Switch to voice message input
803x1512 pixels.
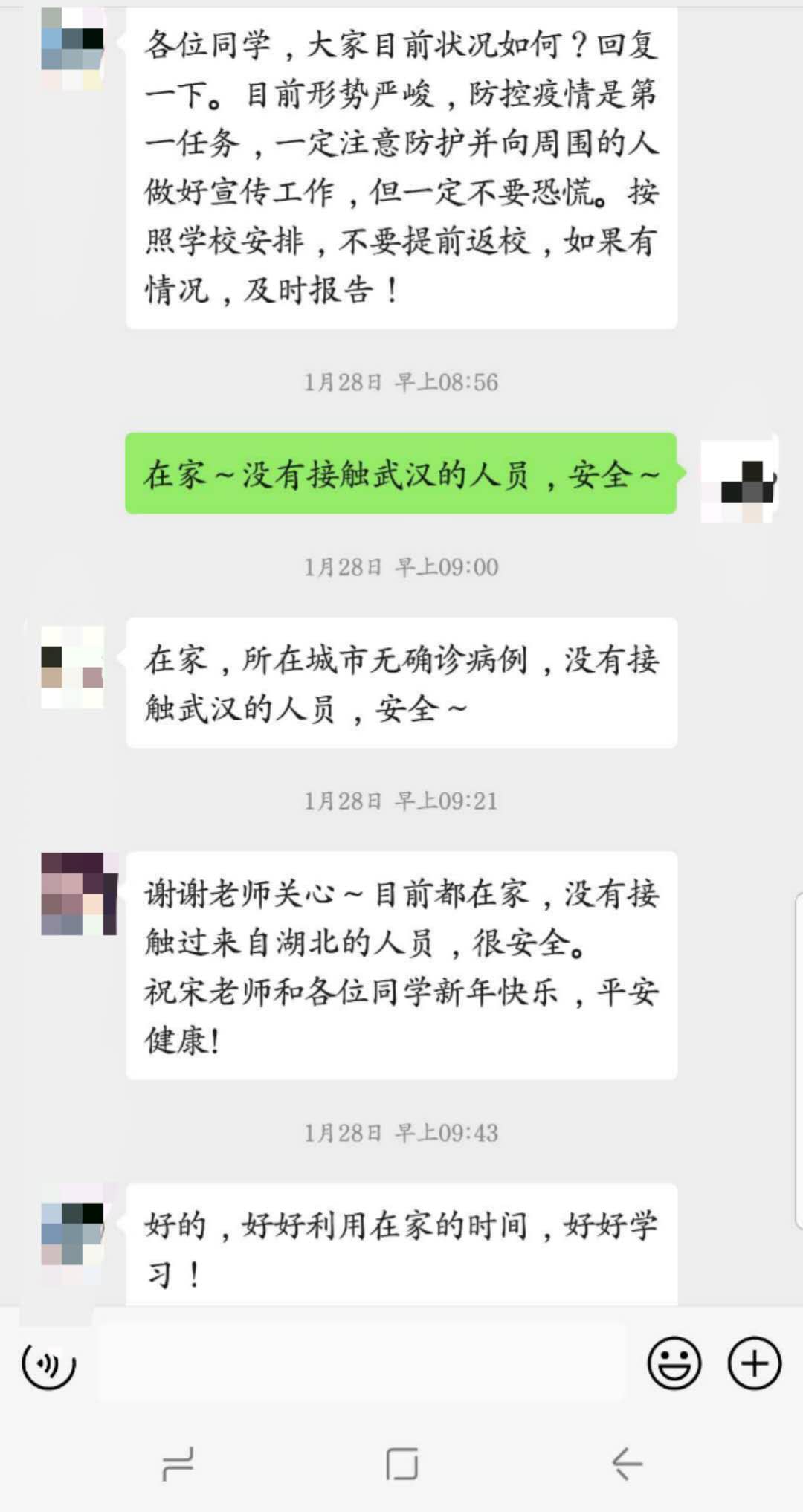49,1365
